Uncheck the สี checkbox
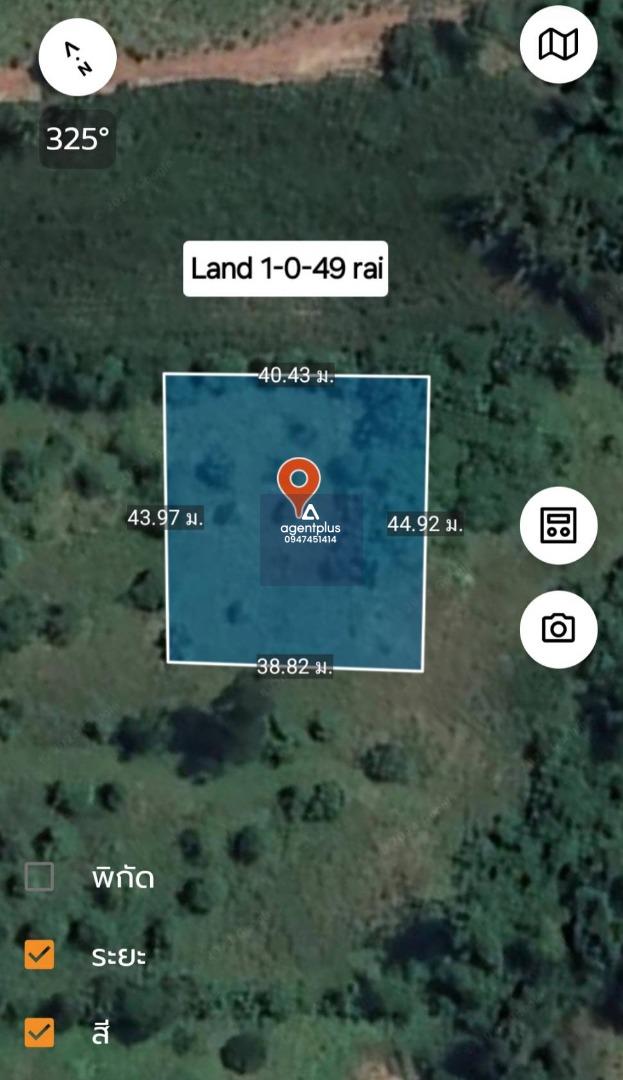 coord(39,1031)
